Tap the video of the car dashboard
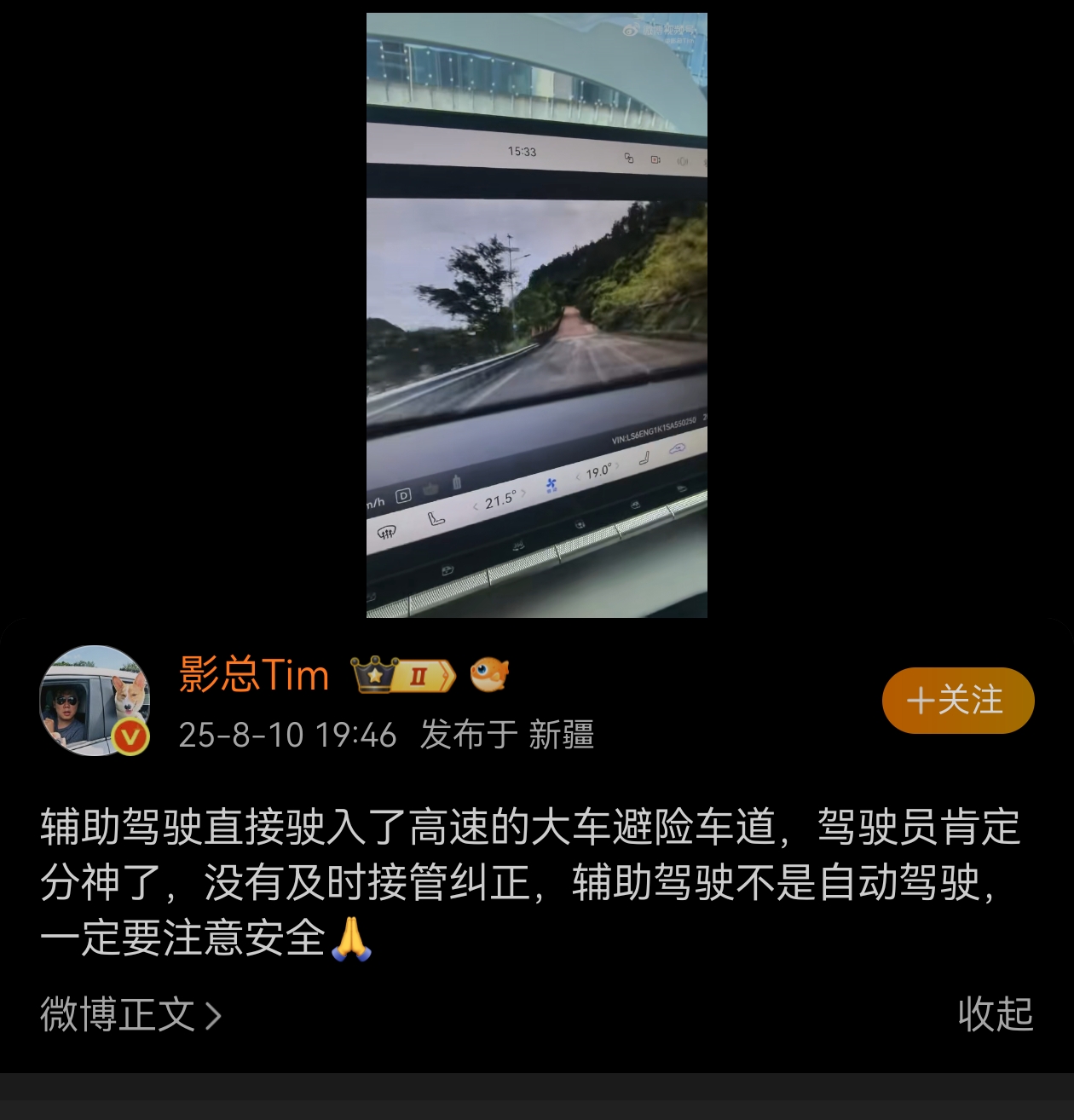The width and height of the screenshot is (1074, 1120). [x=537, y=315]
